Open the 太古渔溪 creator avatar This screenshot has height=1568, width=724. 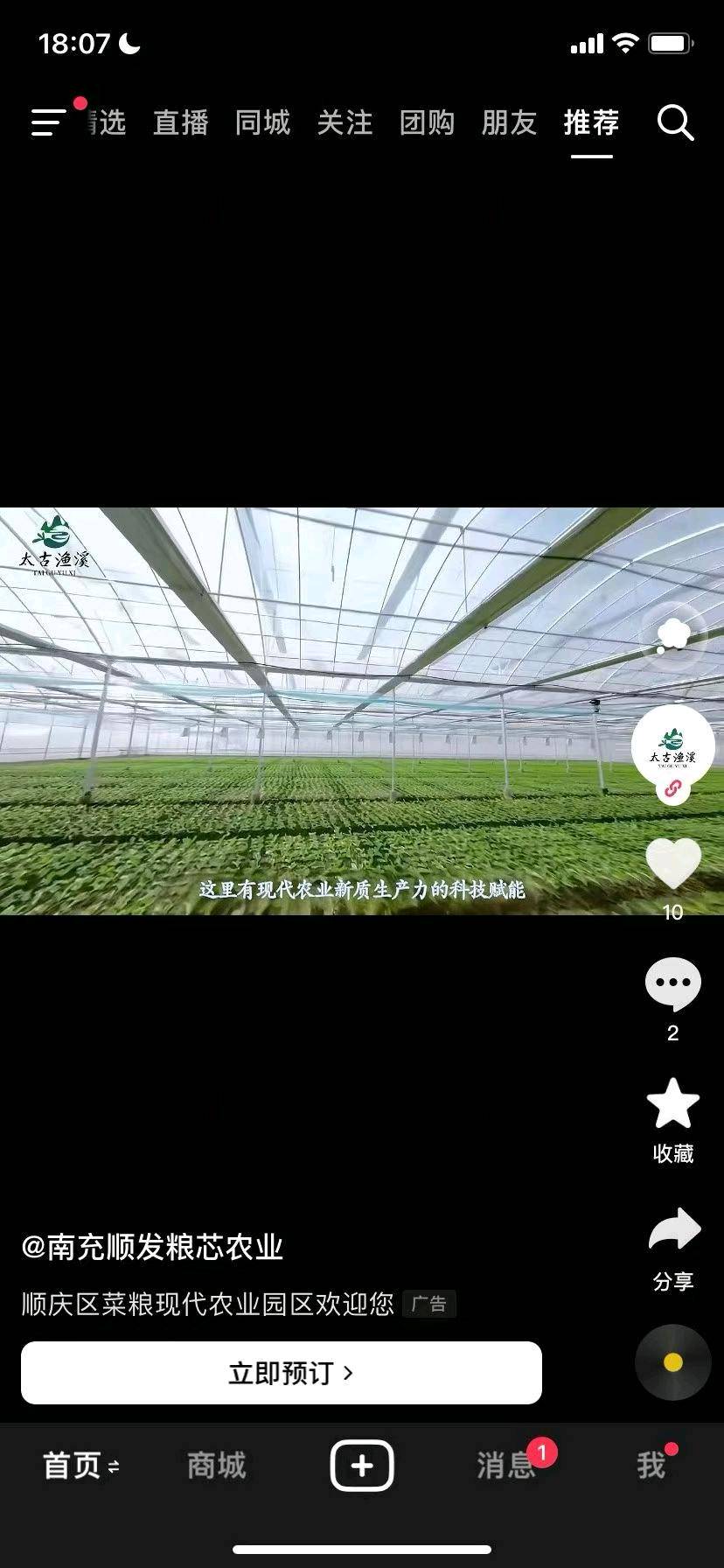coord(672,746)
